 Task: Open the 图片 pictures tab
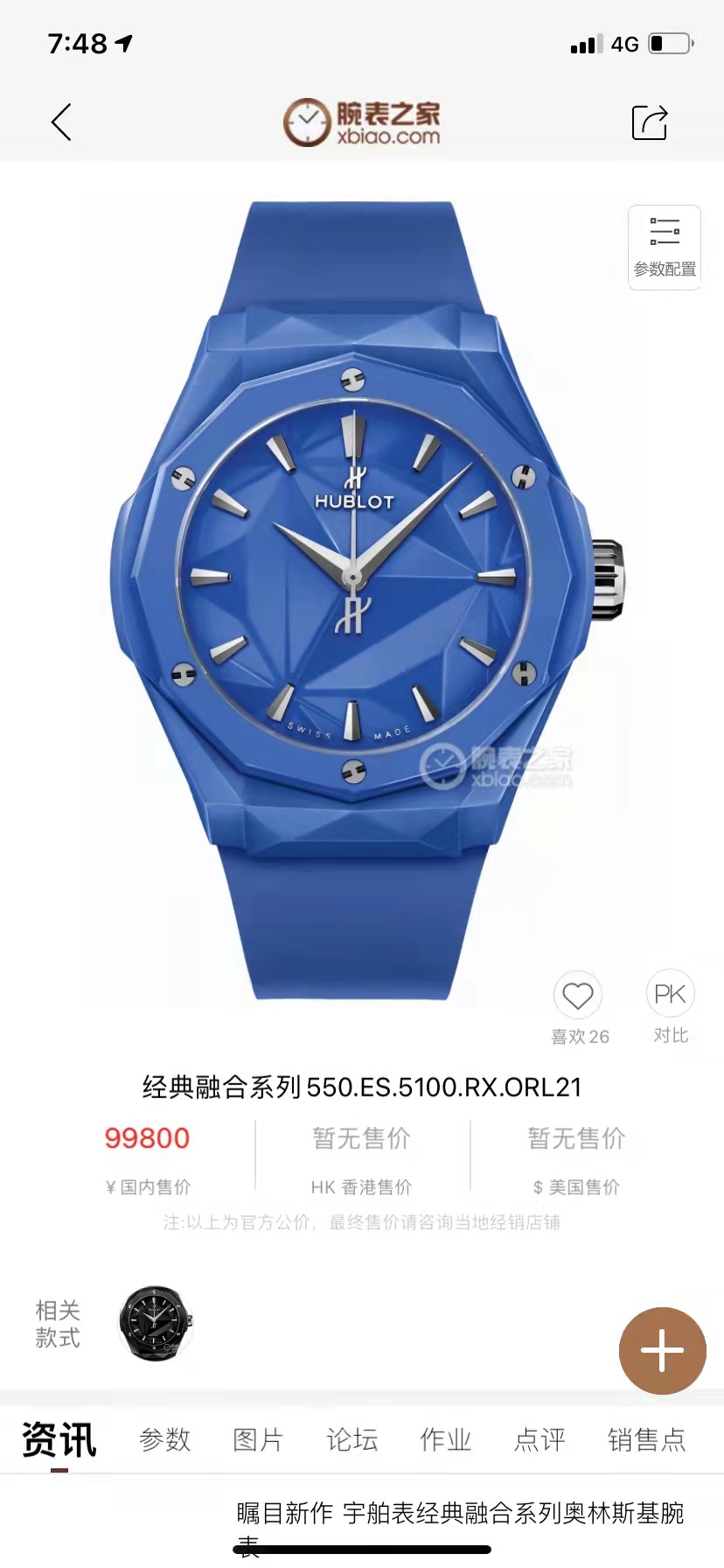pyautogui.click(x=258, y=1438)
